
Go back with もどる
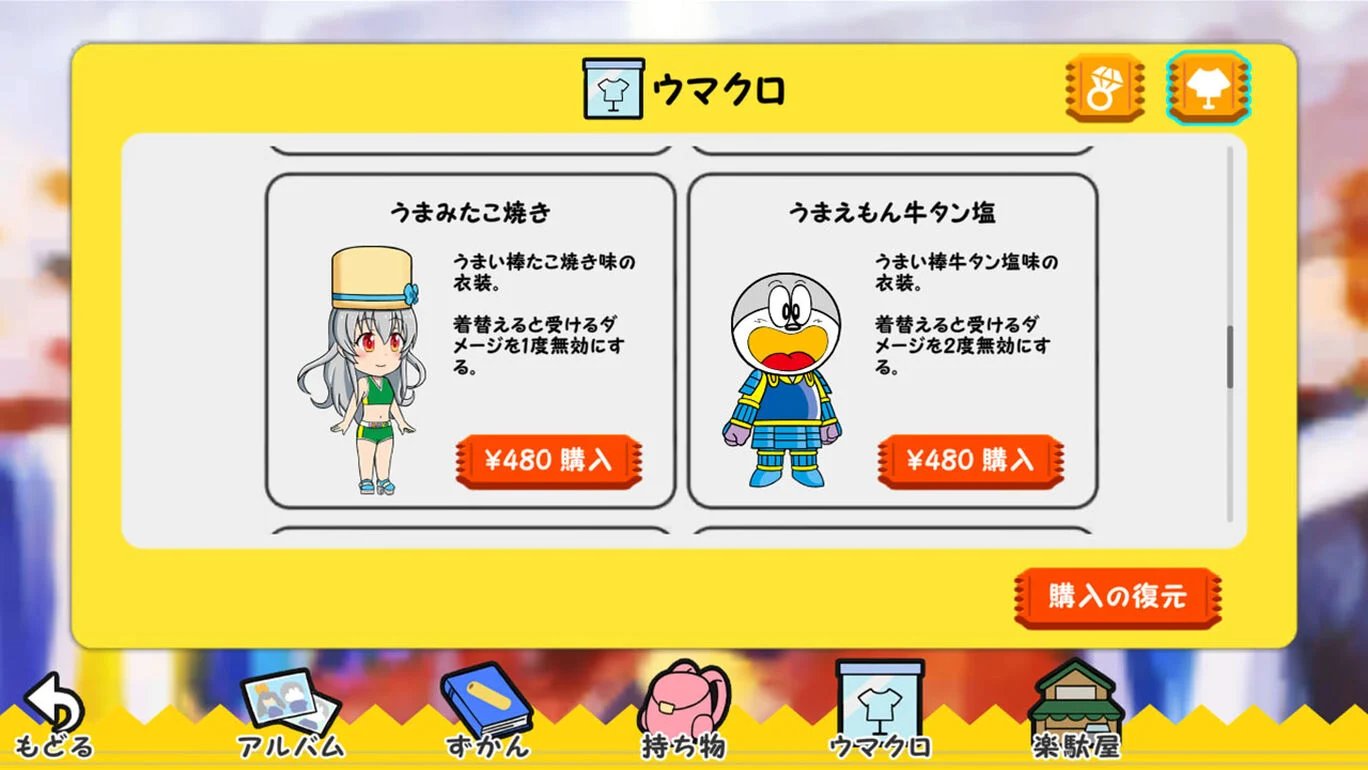pyautogui.click(x=55, y=717)
